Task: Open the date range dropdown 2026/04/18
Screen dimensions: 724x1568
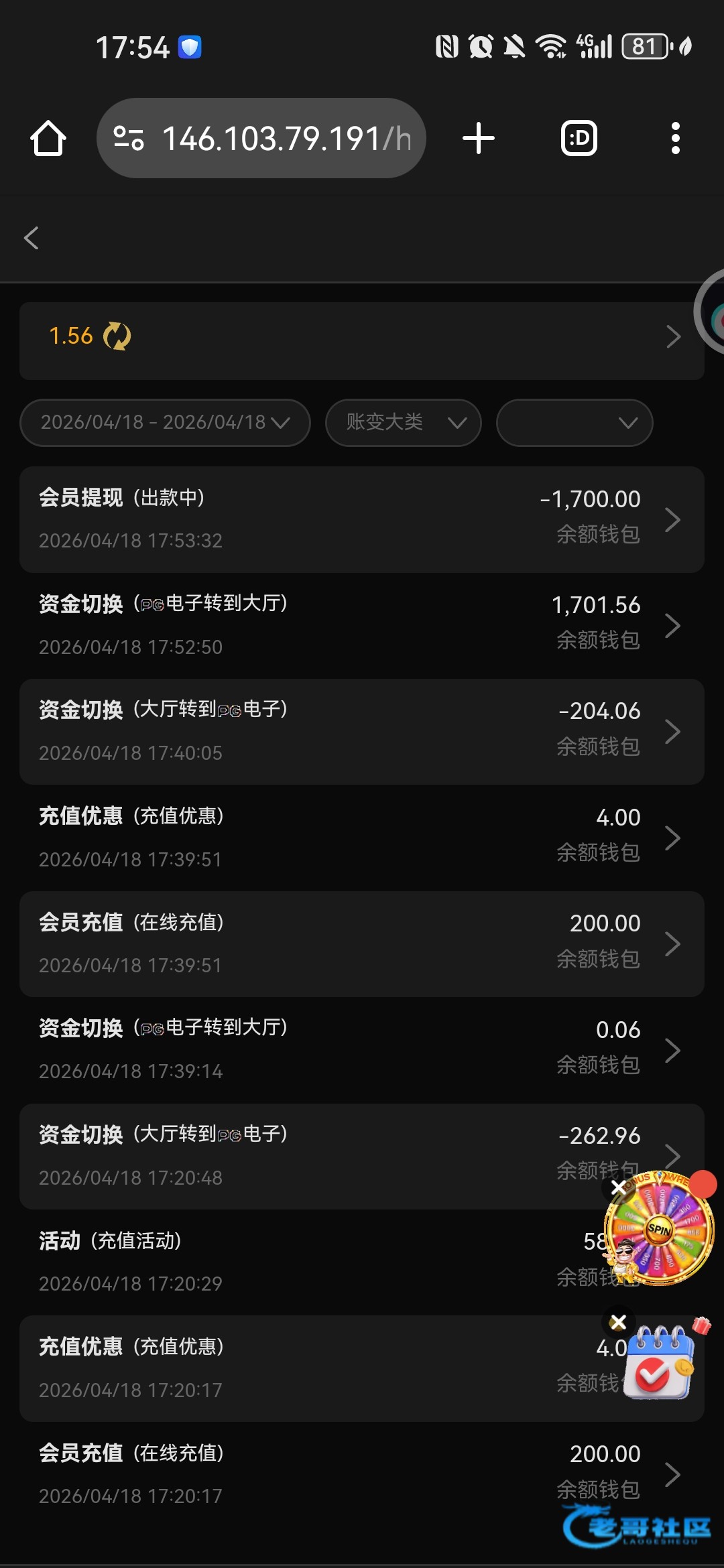Action: coord(165,422)
